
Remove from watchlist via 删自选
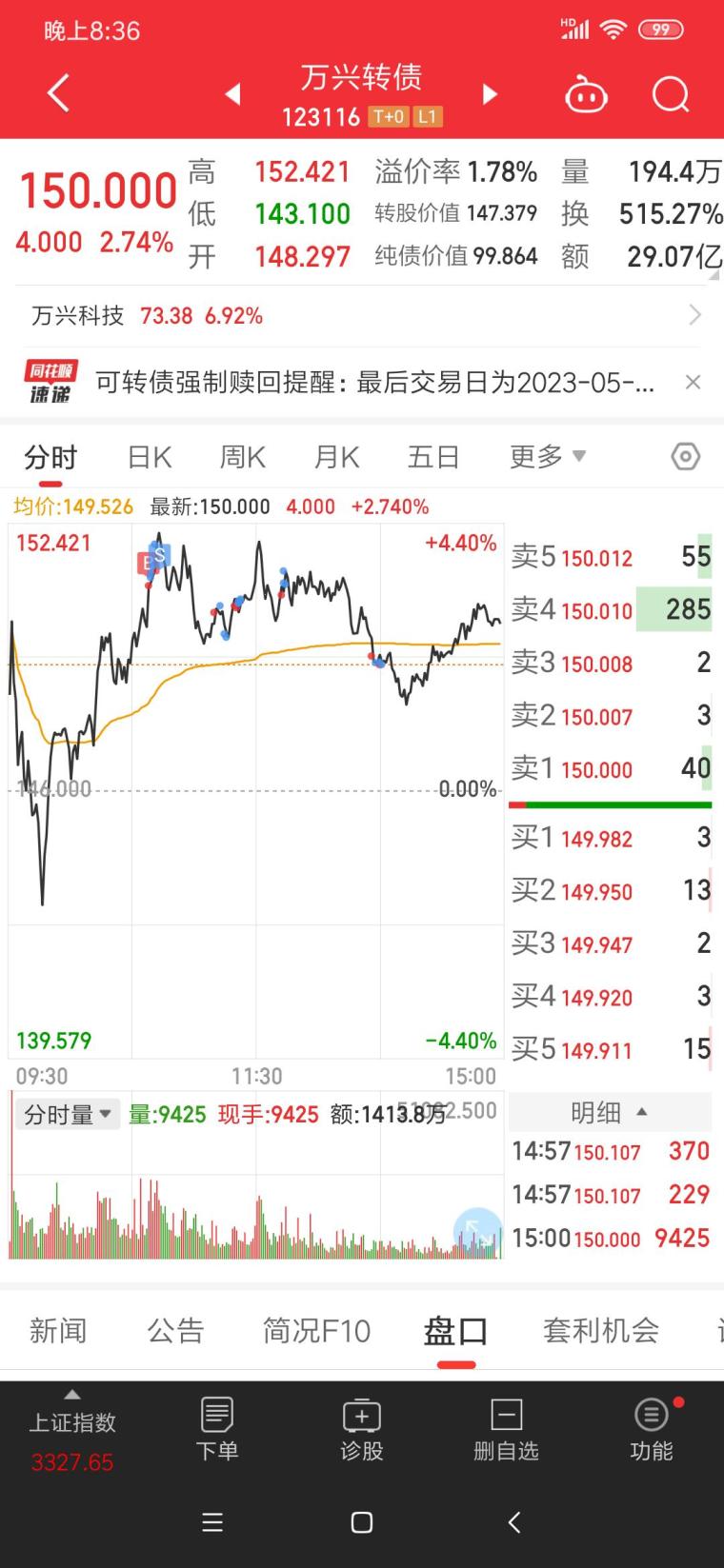pyautogui.click(x=506, y=1429)
